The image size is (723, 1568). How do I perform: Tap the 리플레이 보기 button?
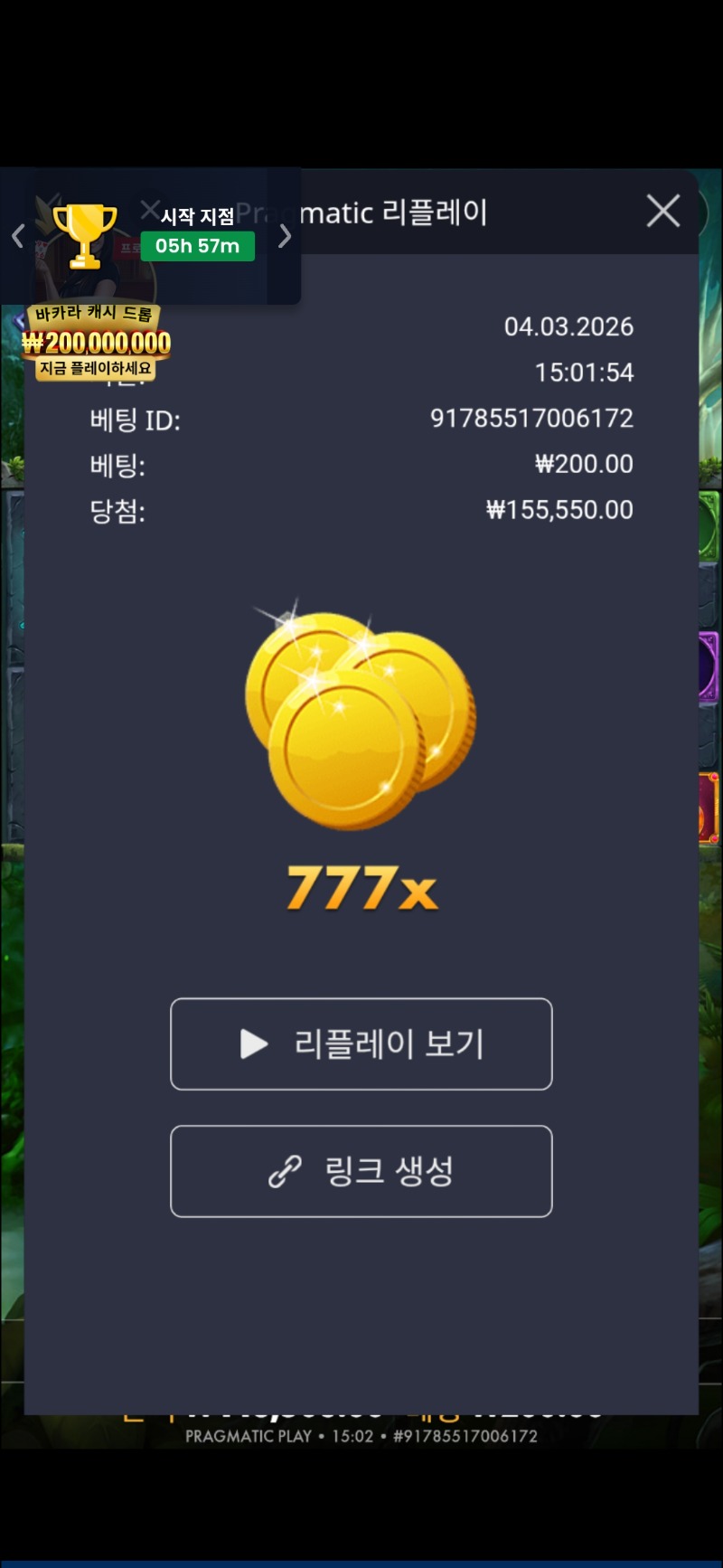[x=361, y=1044]
